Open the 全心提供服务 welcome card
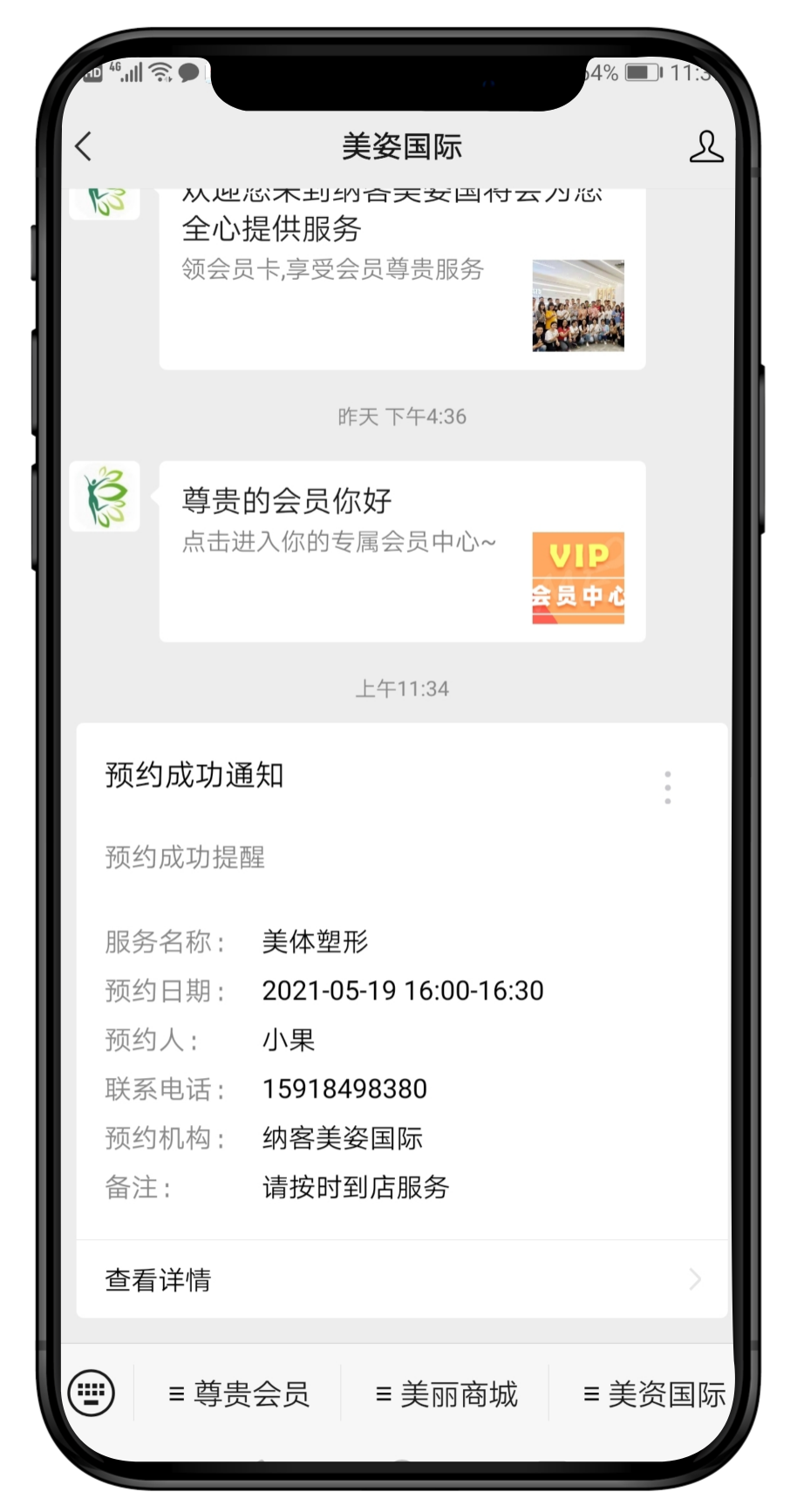Viewport: 797px width, 1512px height. coord(401,277)
